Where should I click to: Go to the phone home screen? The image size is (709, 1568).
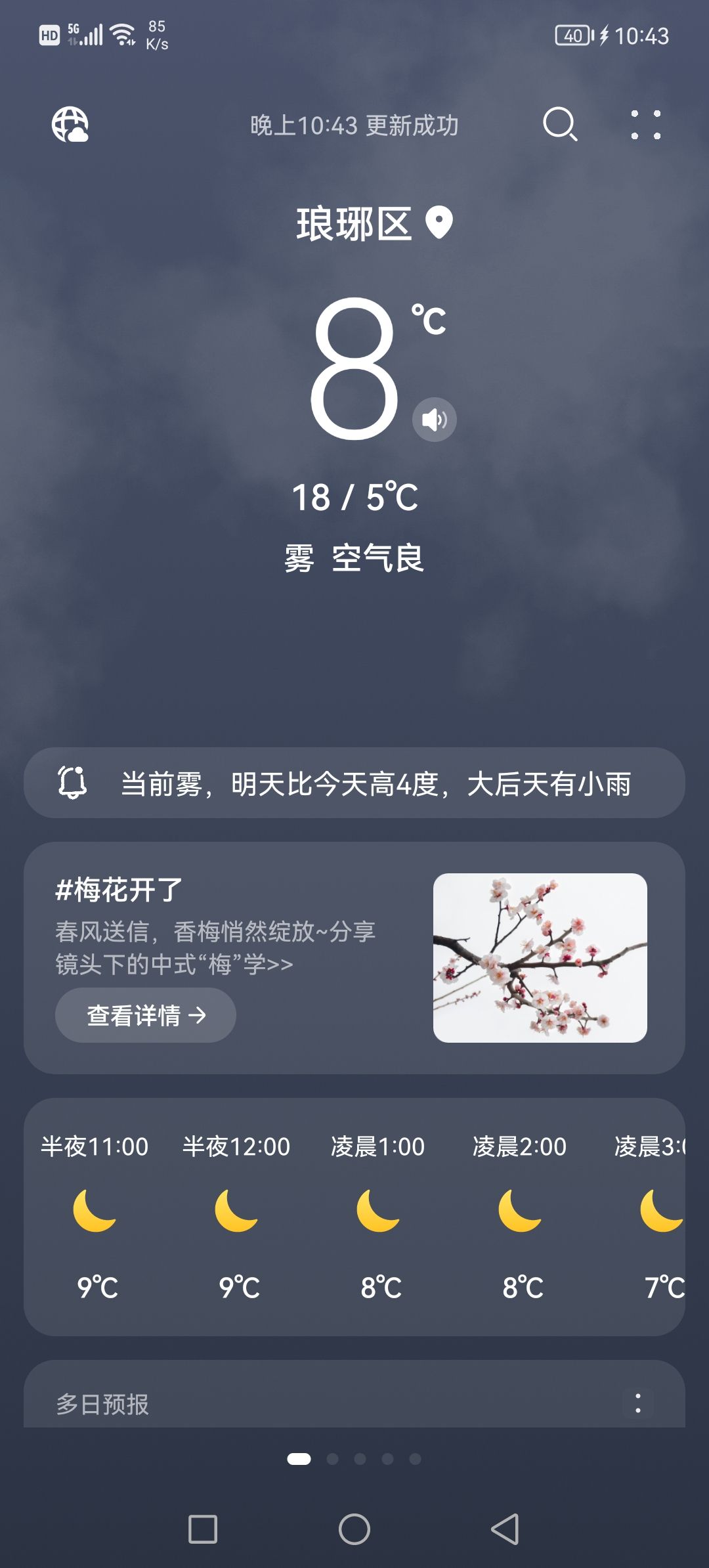coord(354,1529)
